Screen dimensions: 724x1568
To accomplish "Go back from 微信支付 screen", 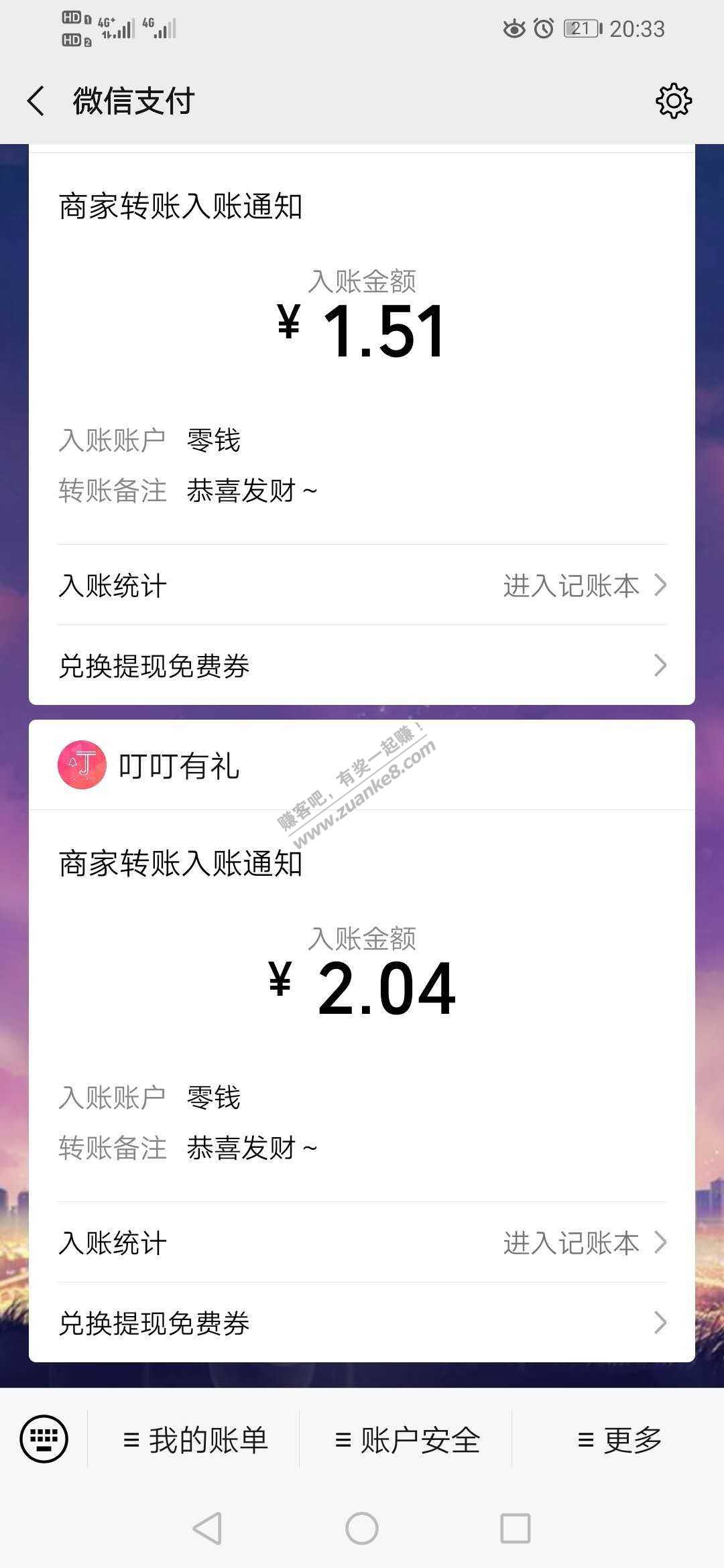I will (x=36, y=101).
